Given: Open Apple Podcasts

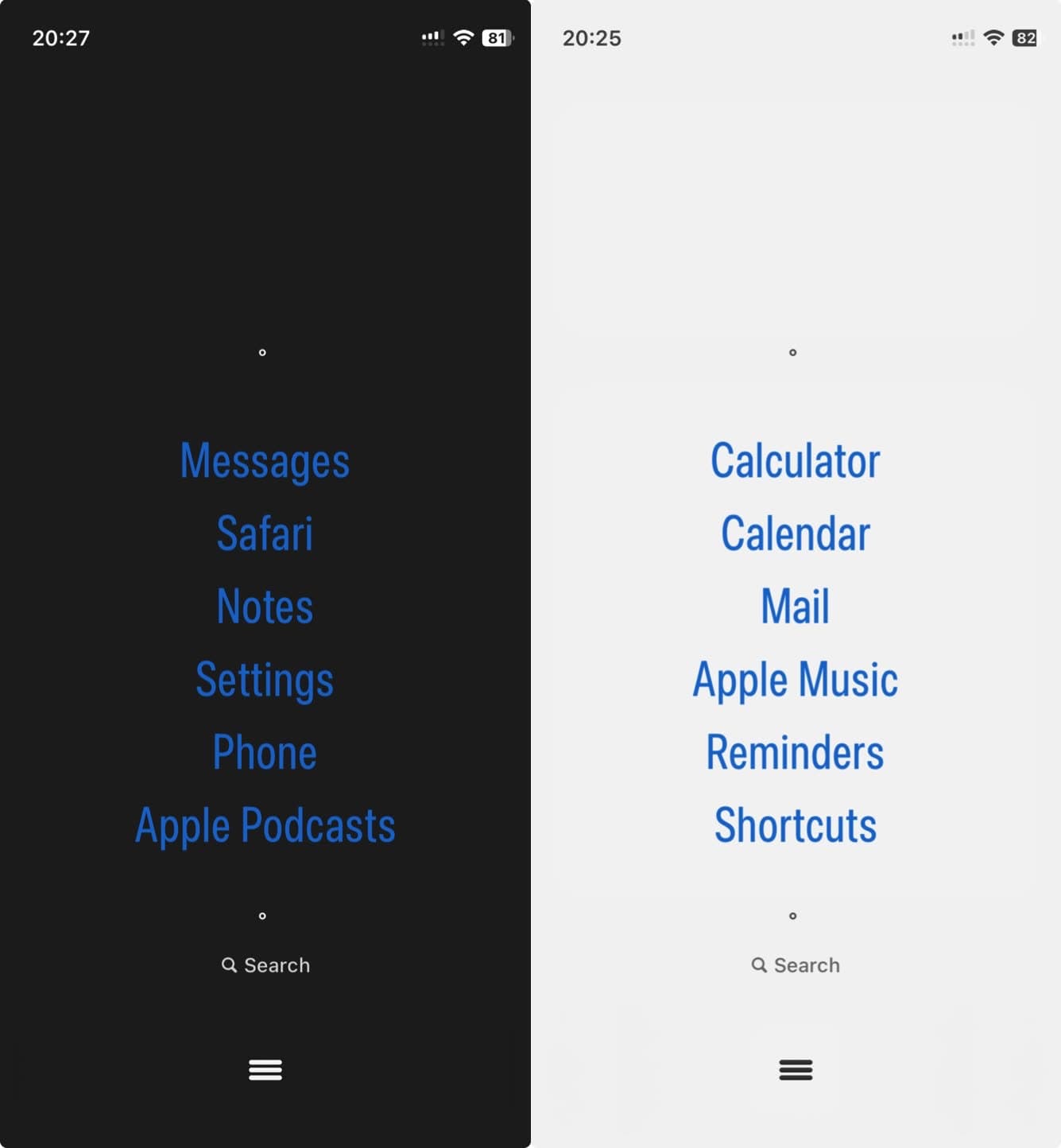Looking at the screenshot, I should (x=265, y=825).
